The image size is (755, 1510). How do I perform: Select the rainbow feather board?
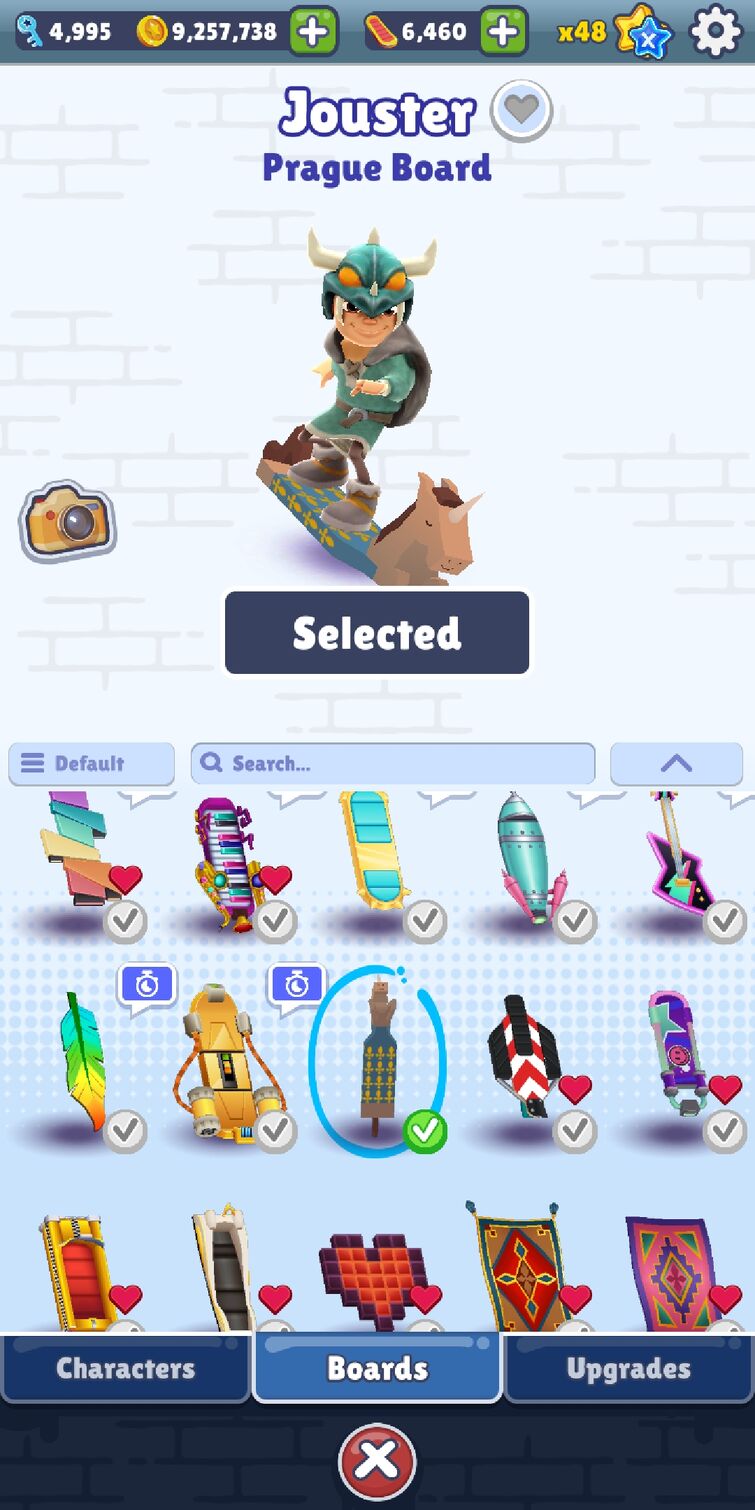coord(83,1060)
